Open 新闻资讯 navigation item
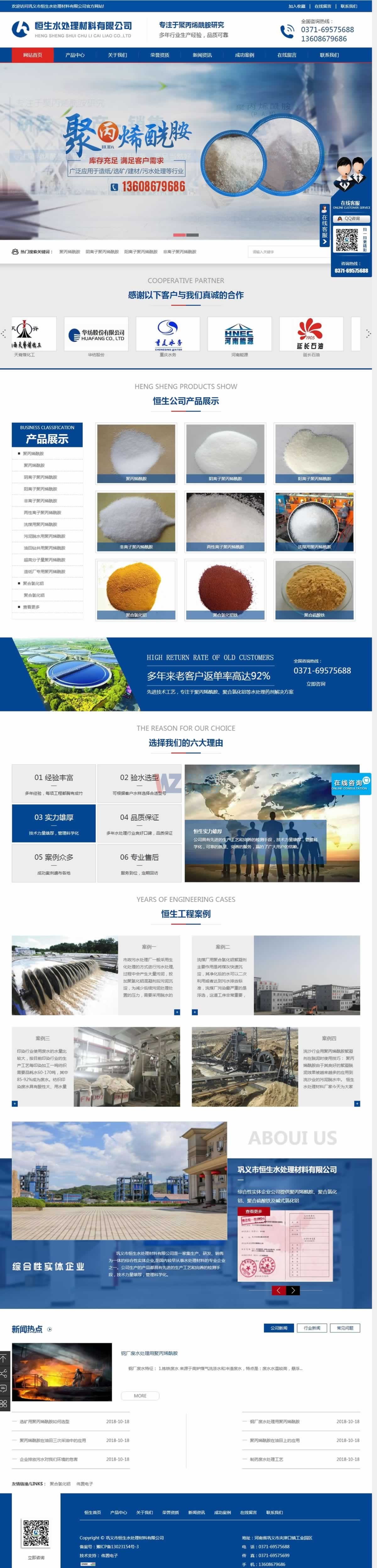The height and width of the screenshot is (1568, 377). (202, 55)
